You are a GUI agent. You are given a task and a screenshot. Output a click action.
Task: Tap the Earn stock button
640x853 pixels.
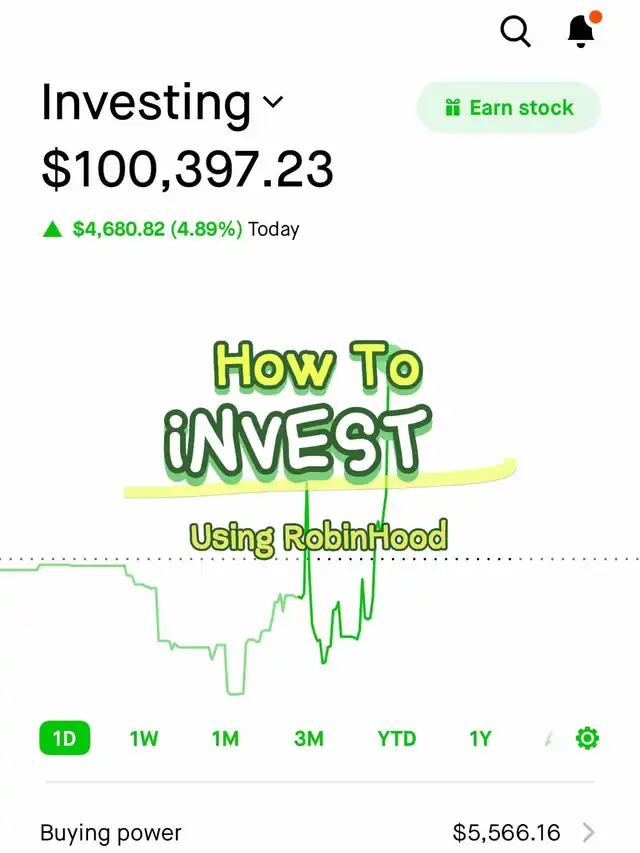coord(508,108)
